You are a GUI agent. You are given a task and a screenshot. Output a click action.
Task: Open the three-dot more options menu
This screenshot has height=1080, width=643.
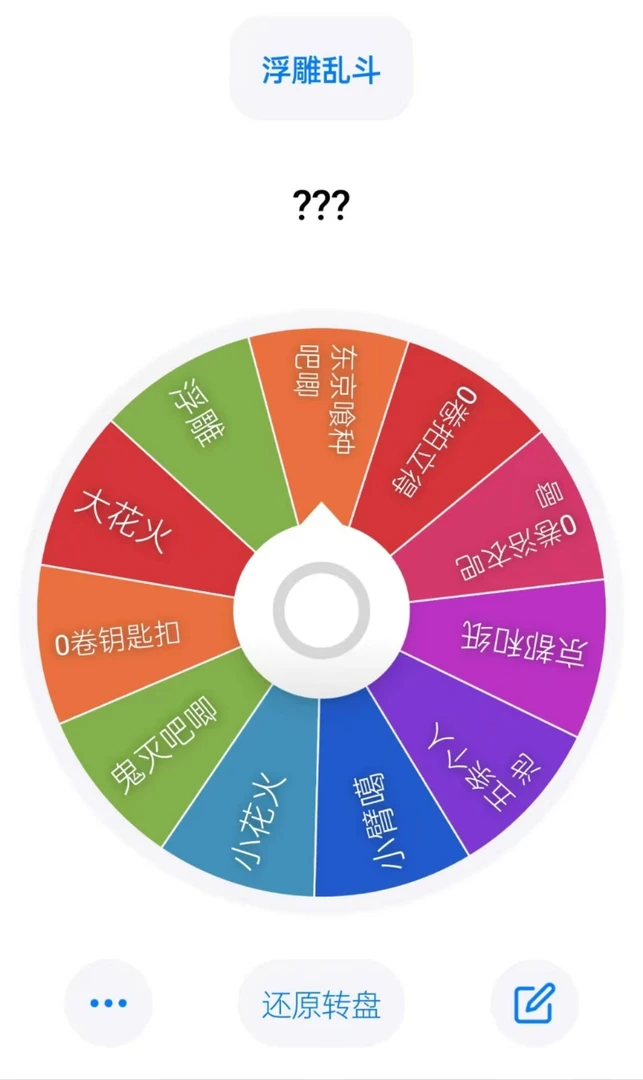108,1003
